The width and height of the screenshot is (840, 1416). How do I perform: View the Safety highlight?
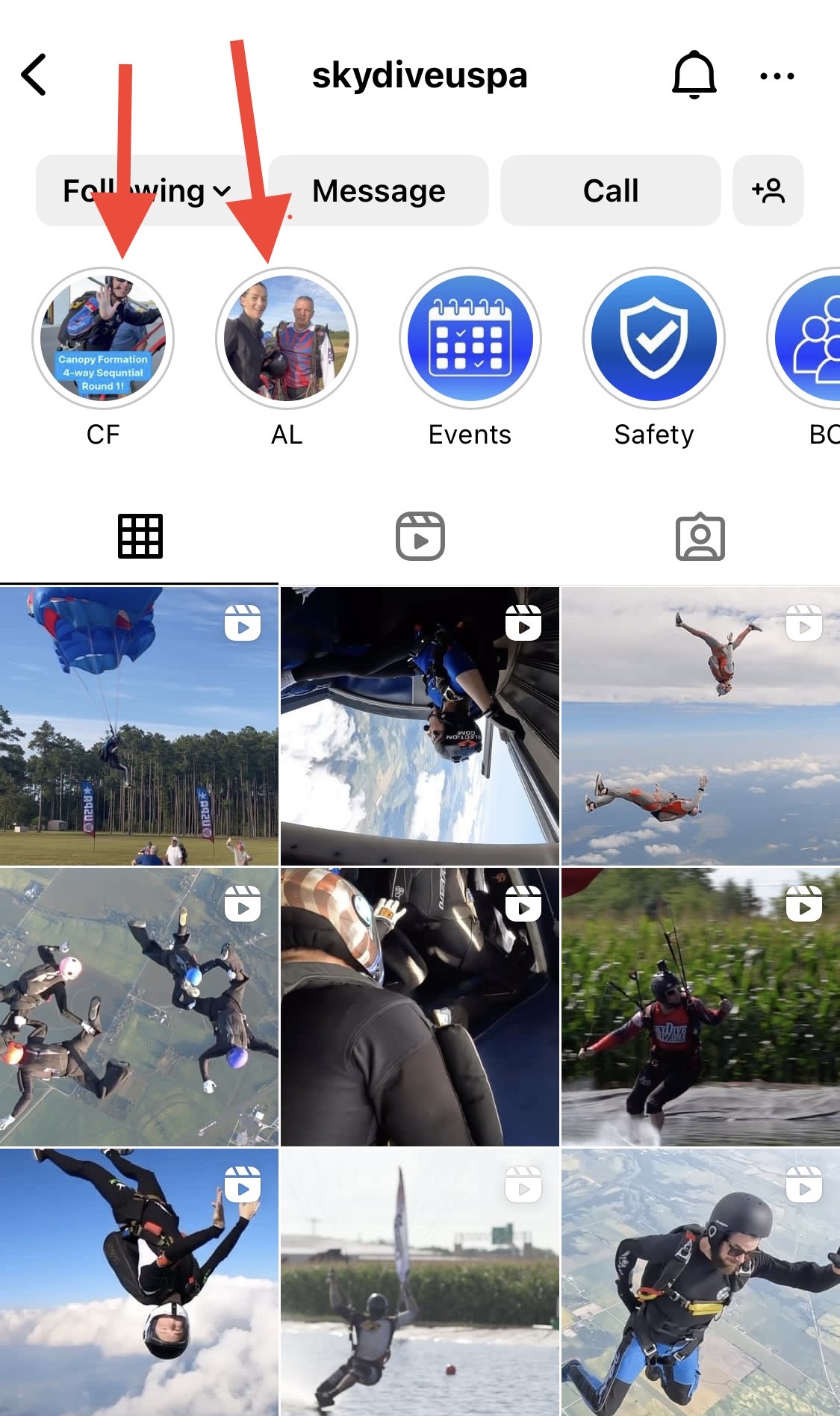654,338
